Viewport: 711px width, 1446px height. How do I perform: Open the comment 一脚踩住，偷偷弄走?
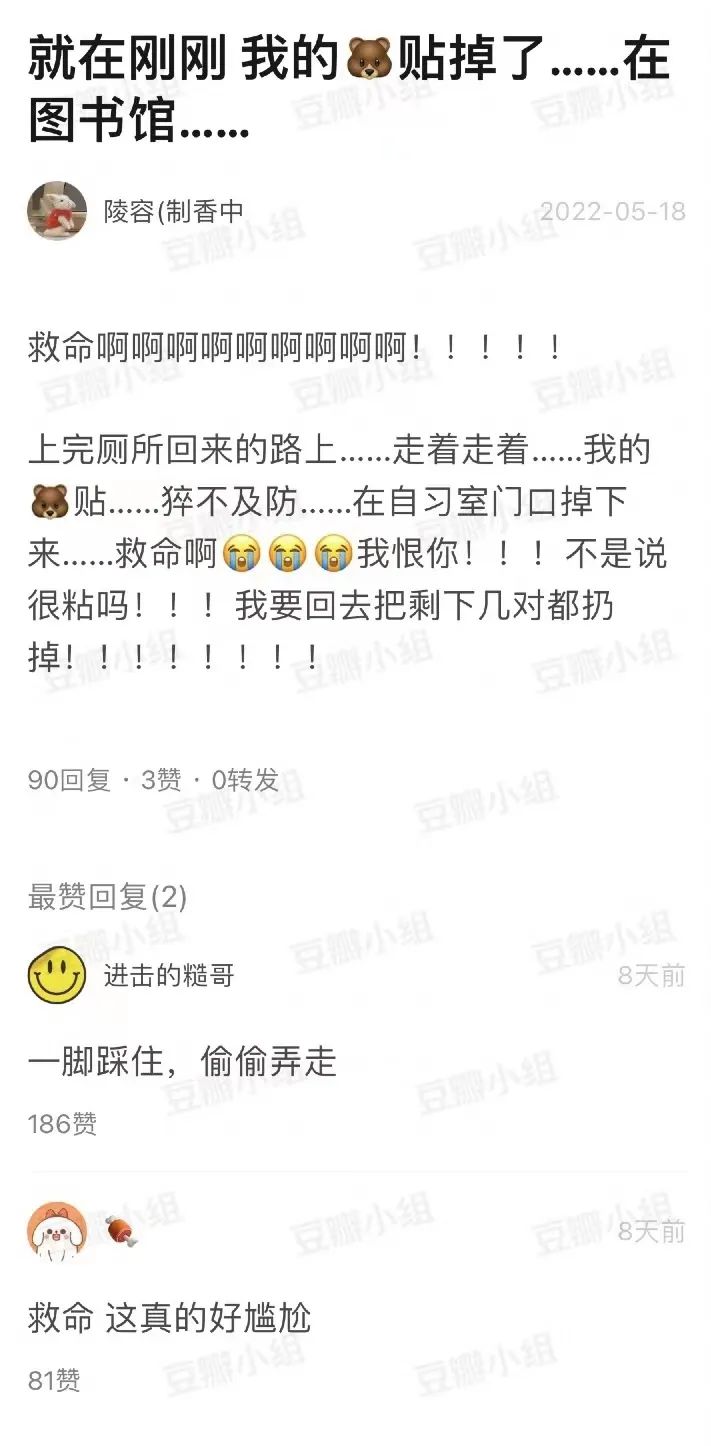[182, 1061]
